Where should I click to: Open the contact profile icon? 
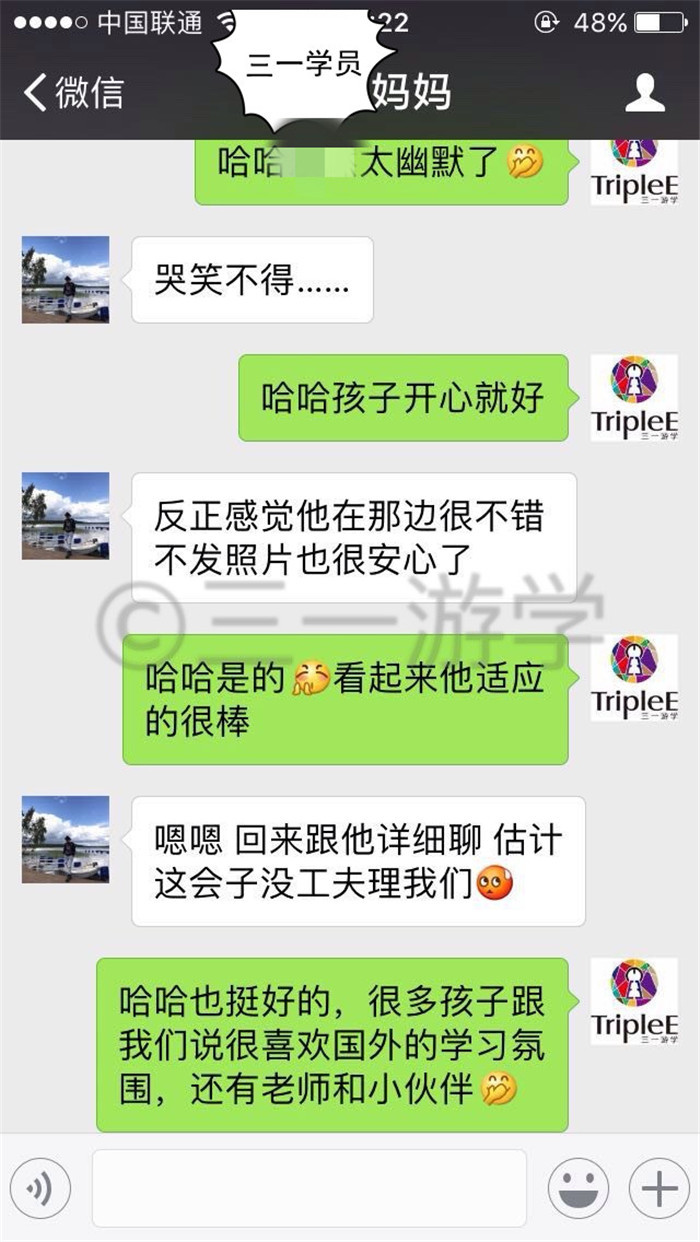pyautogui.click(x=645, y=92)
